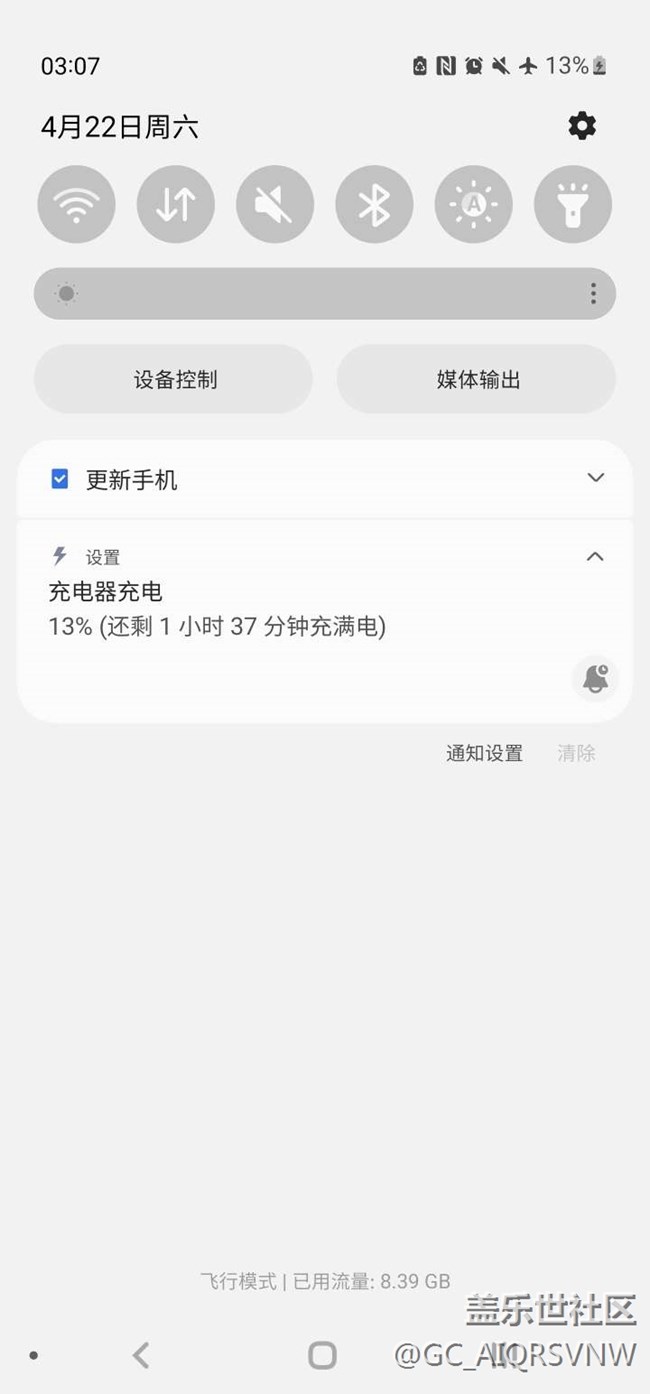
Task: Turn on the flashlight
Action: click(x=572, y=205)
